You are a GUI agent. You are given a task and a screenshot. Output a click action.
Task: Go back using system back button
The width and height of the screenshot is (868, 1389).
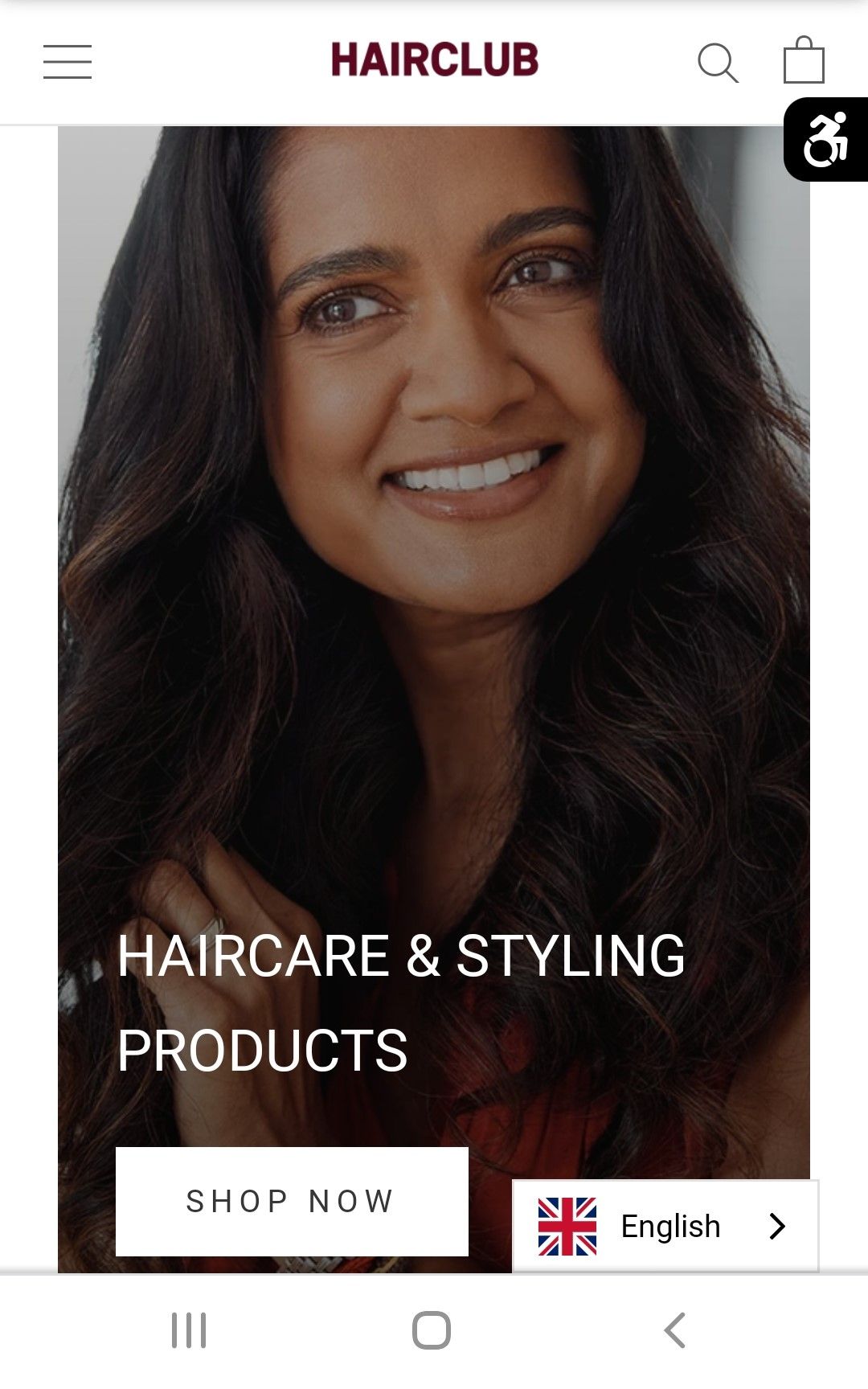675,1330
